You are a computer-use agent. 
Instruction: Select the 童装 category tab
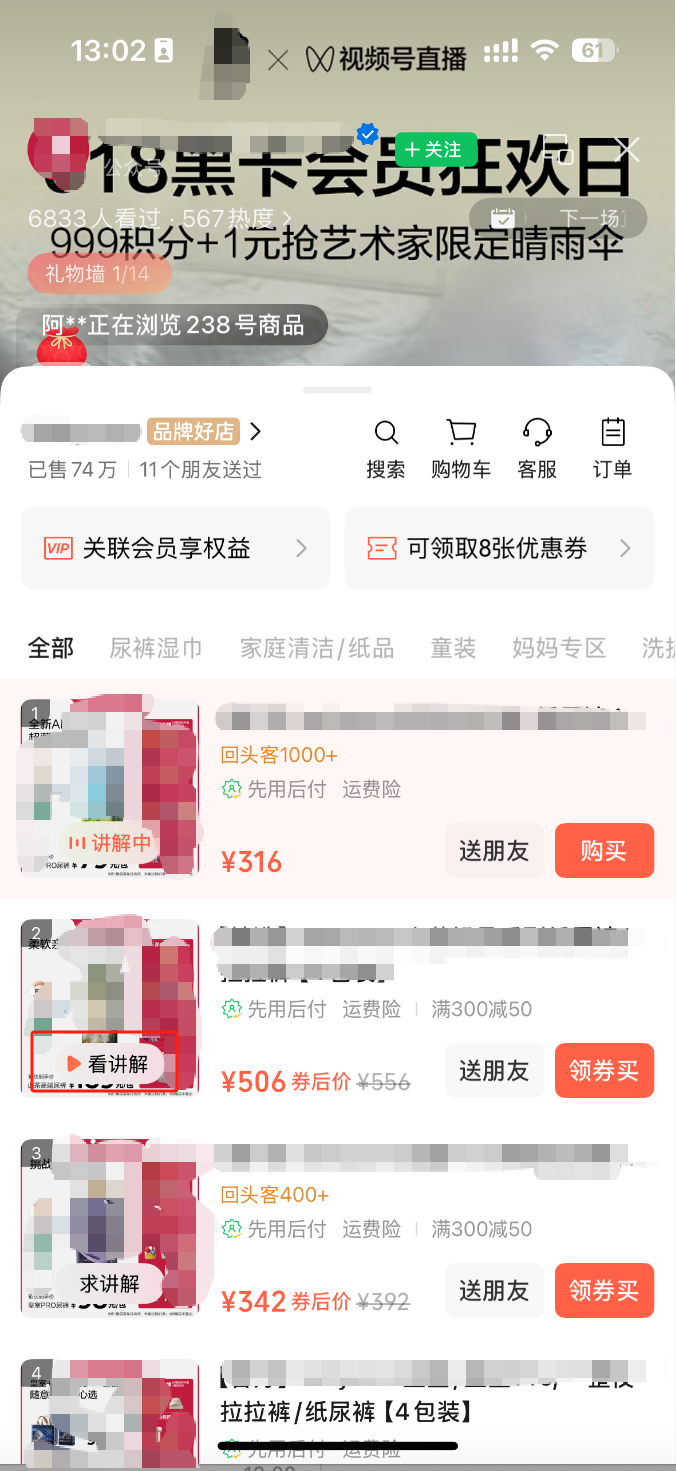453,648
